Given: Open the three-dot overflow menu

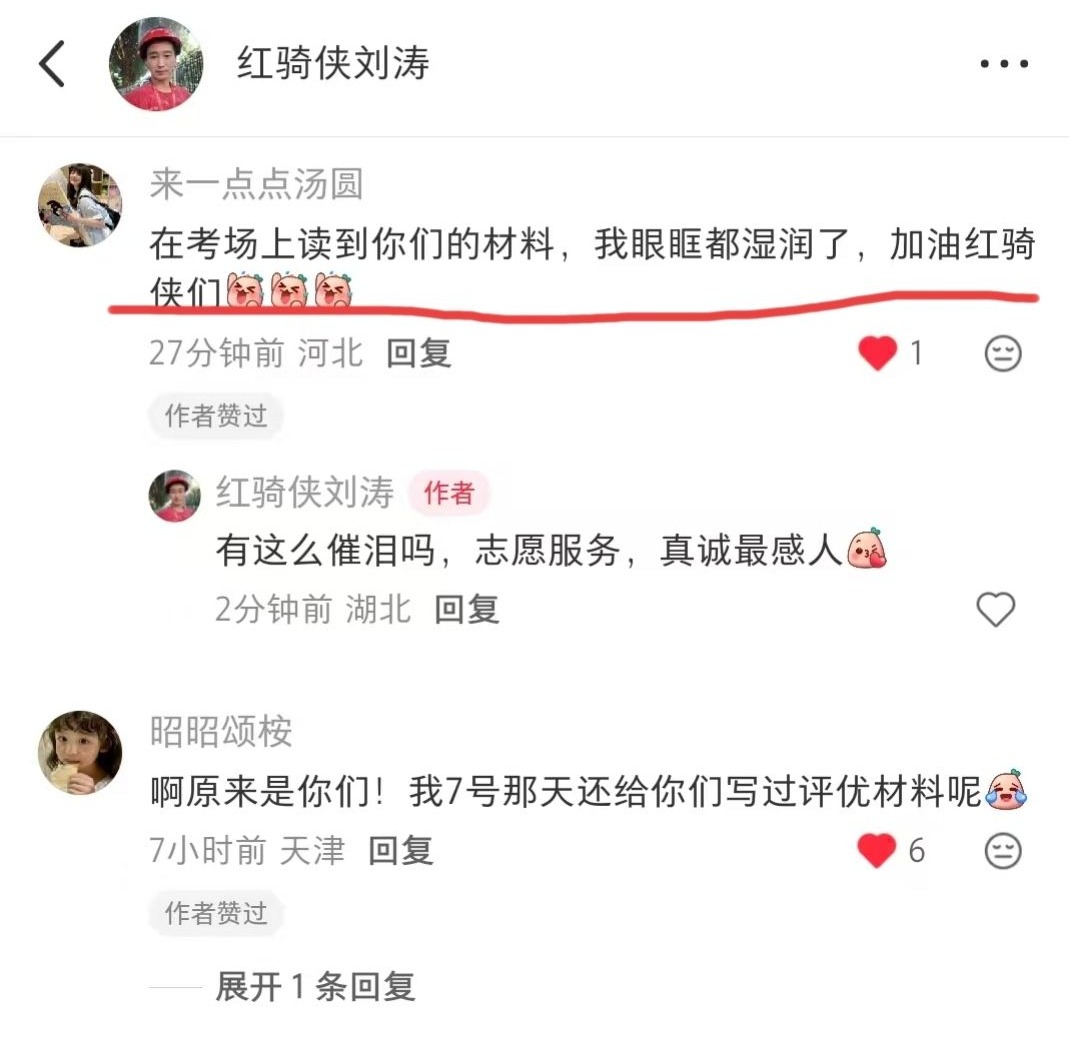Looking at the screenshot, I should click(1003, 64).
